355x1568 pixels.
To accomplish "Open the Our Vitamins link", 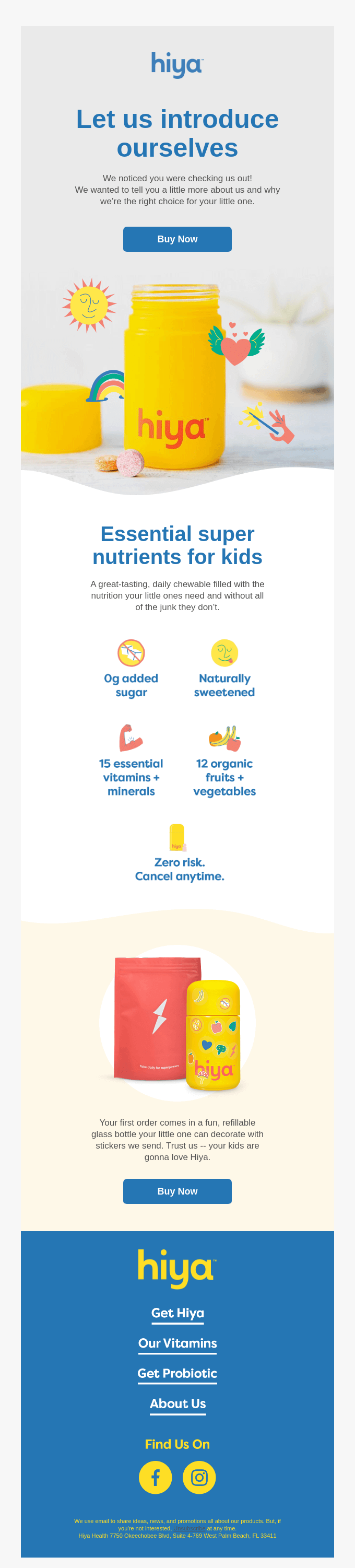I will [x=177, y=1343].
